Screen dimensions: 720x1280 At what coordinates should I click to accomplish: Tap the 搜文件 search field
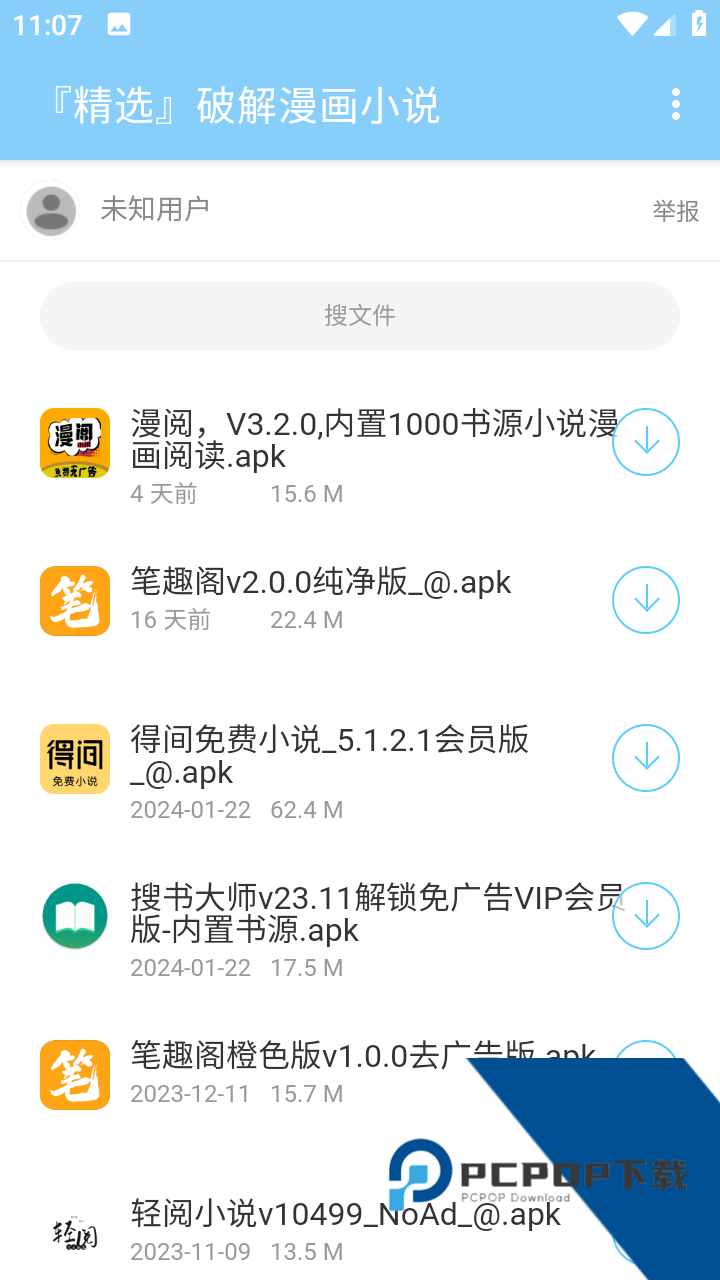[x=360, y=315]
